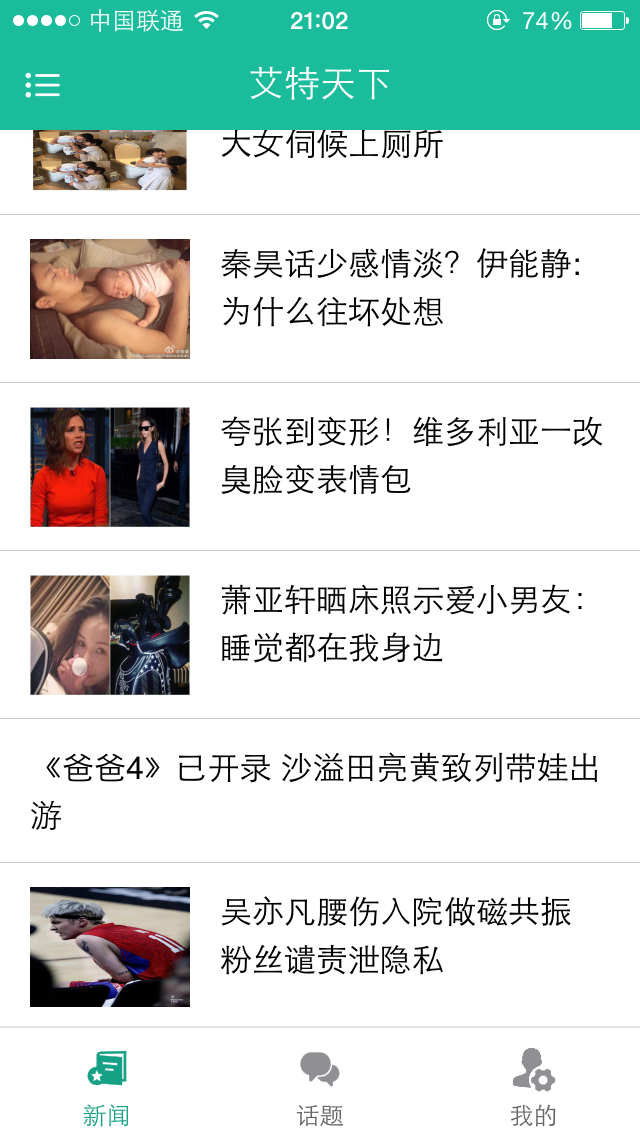Screen dimensions: 640x1136
Task: Open the 秦昊话少感情淡 news article
Action: pos(400,288)
